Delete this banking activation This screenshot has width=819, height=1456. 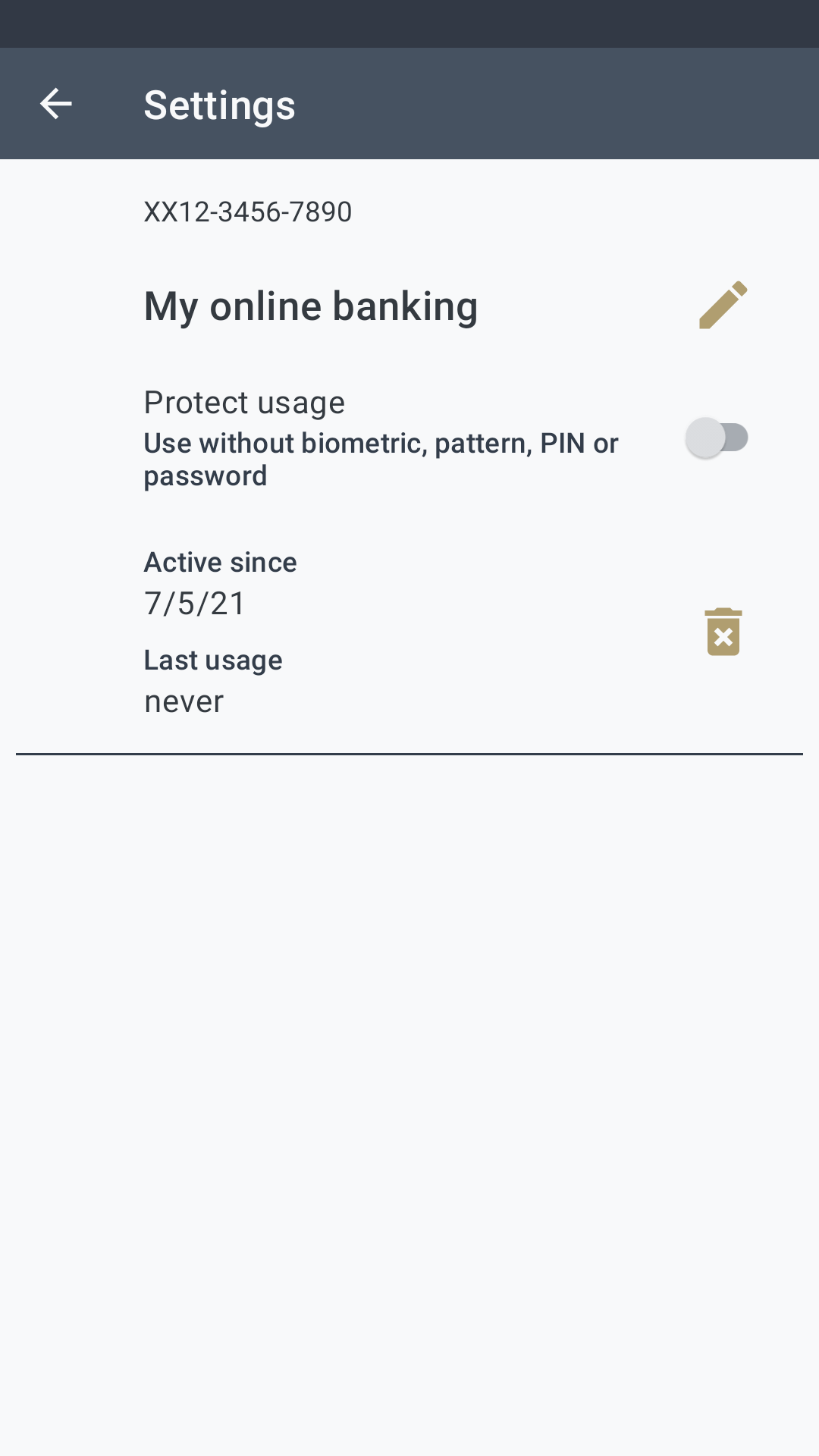pyautogui.click(x=723, y=632)
